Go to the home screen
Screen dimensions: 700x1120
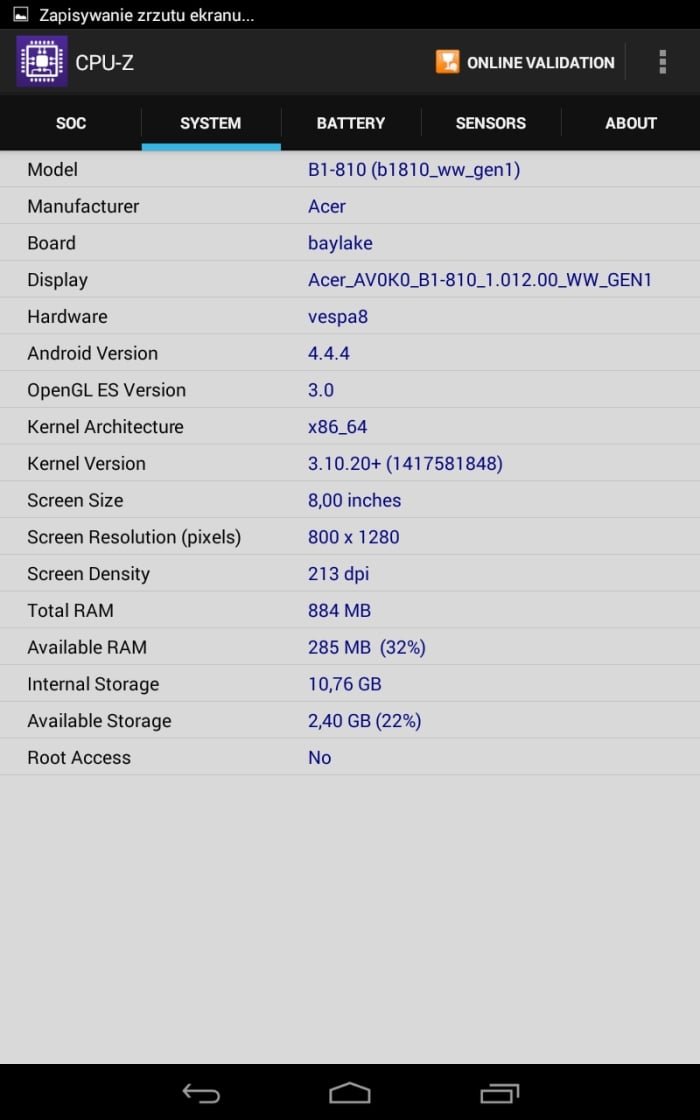point(349,1093)
